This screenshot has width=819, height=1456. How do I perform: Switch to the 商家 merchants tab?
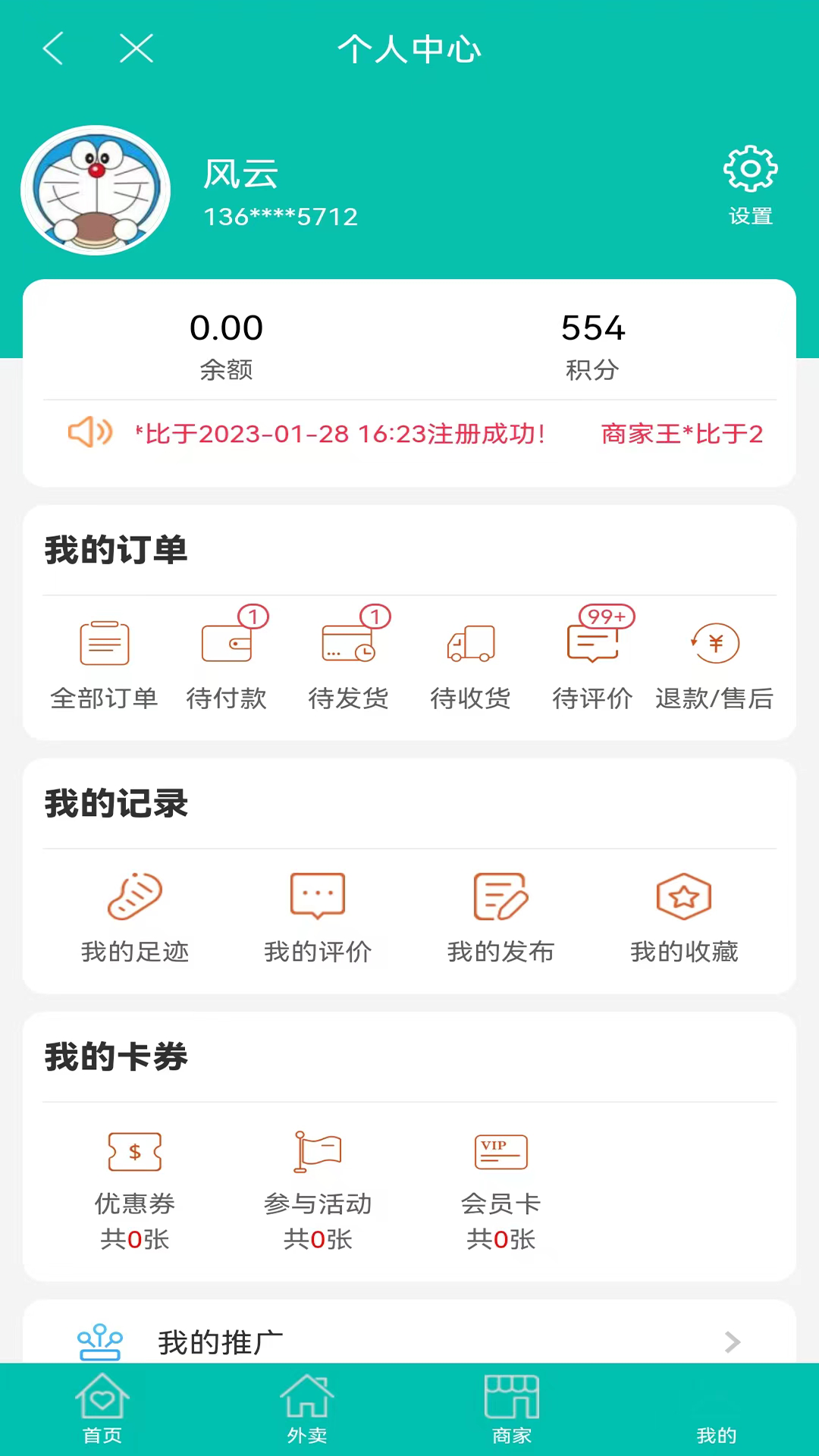pyautogui.click(x=512, y=1410)
